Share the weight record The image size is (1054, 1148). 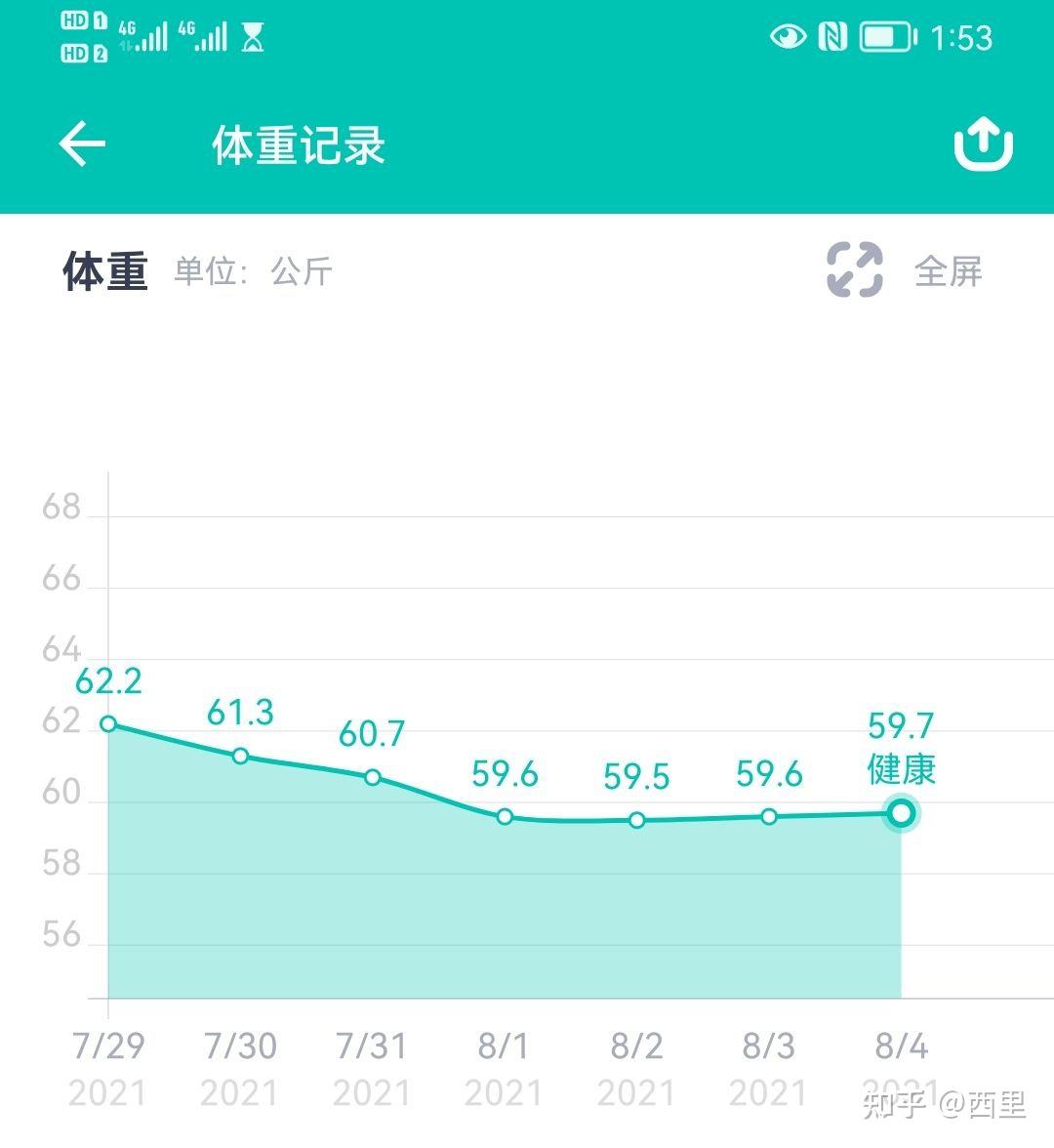tap(983, 144)
